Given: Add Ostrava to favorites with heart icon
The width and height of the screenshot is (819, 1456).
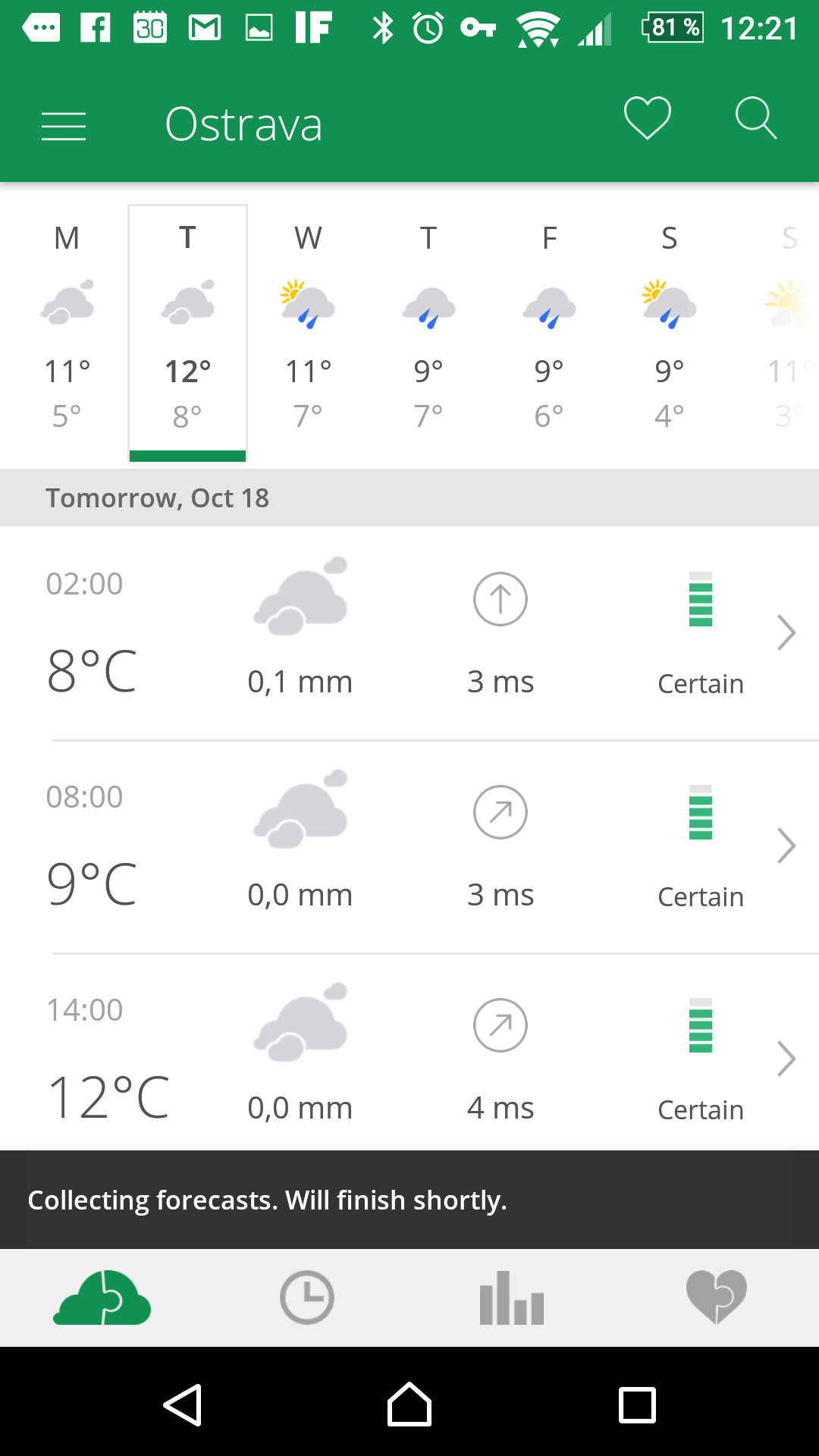Looking at the screenshot, I should click(x=648, y=118).
